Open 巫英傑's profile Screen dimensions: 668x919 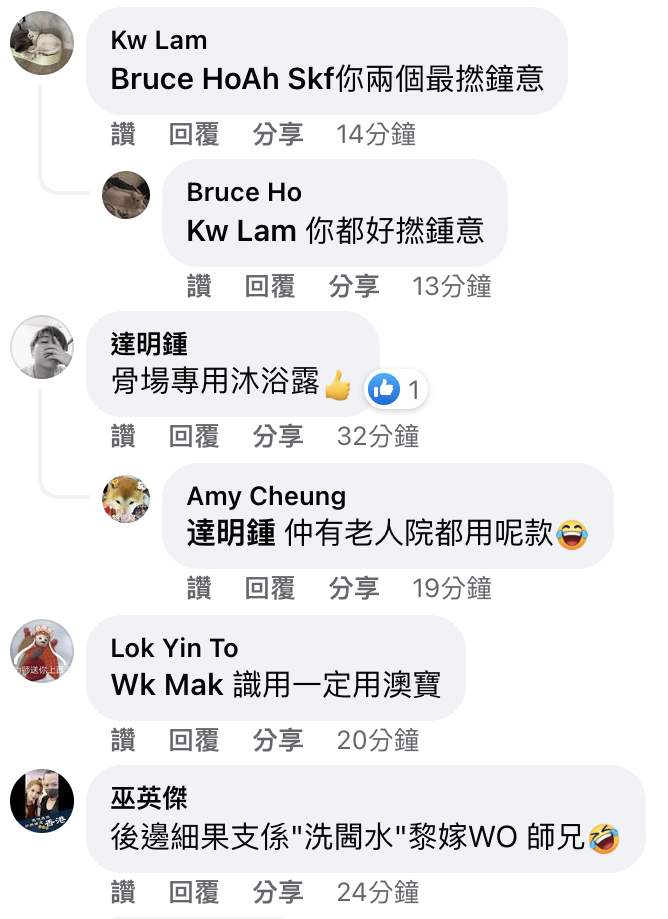pos(149,799)
